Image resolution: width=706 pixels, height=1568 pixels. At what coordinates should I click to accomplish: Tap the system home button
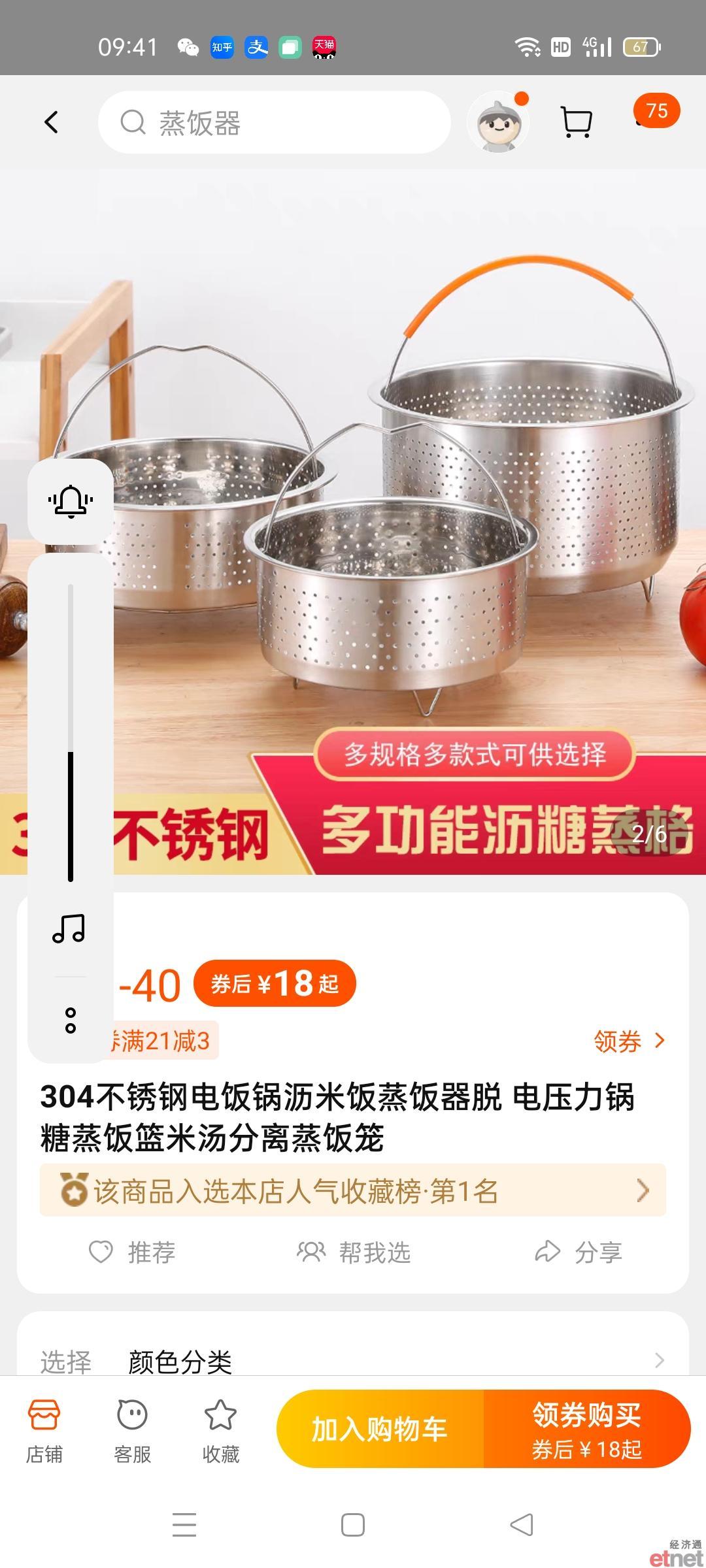[353, 1525]
